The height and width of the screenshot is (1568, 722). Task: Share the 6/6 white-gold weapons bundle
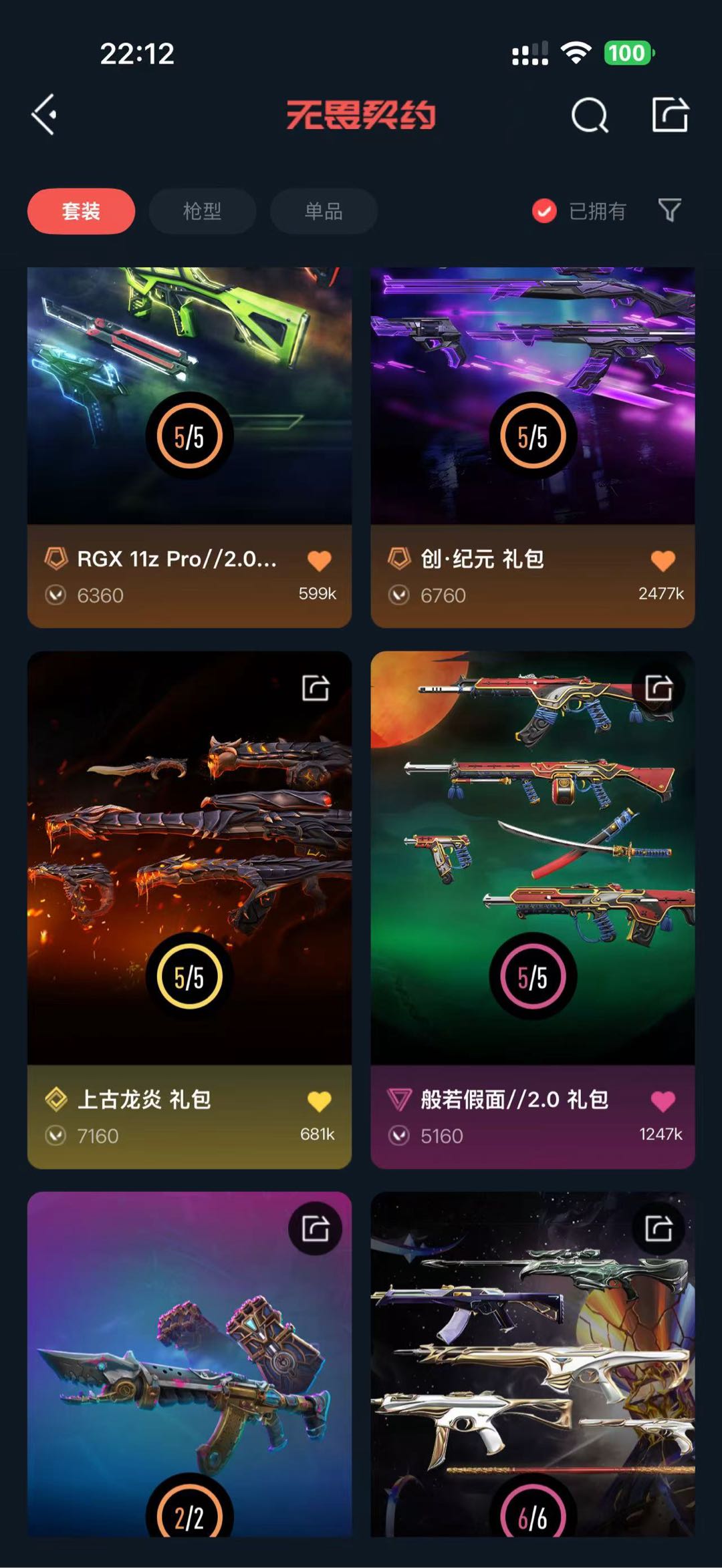[658, 1228]
